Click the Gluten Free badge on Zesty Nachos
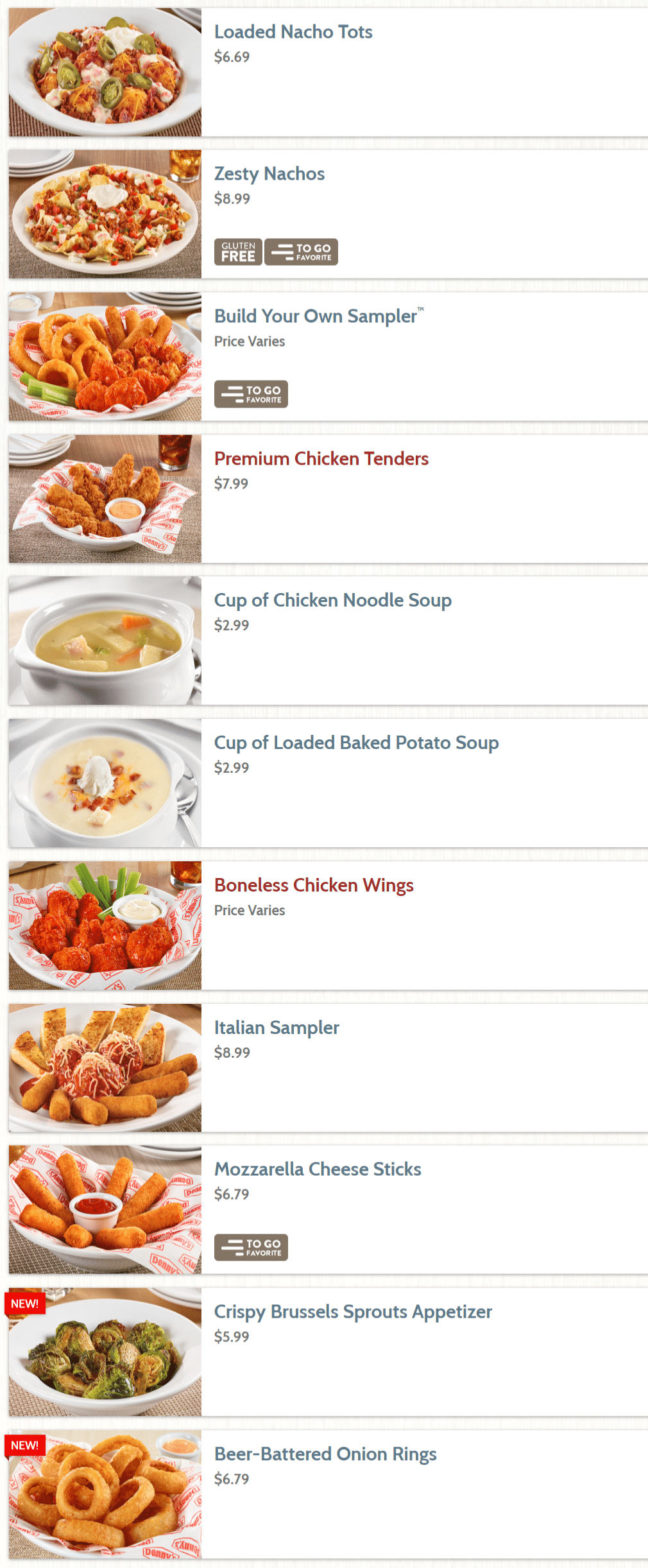Image resolution: width=648 pixels, height=1568 pixels. click(x=237, y=252)
